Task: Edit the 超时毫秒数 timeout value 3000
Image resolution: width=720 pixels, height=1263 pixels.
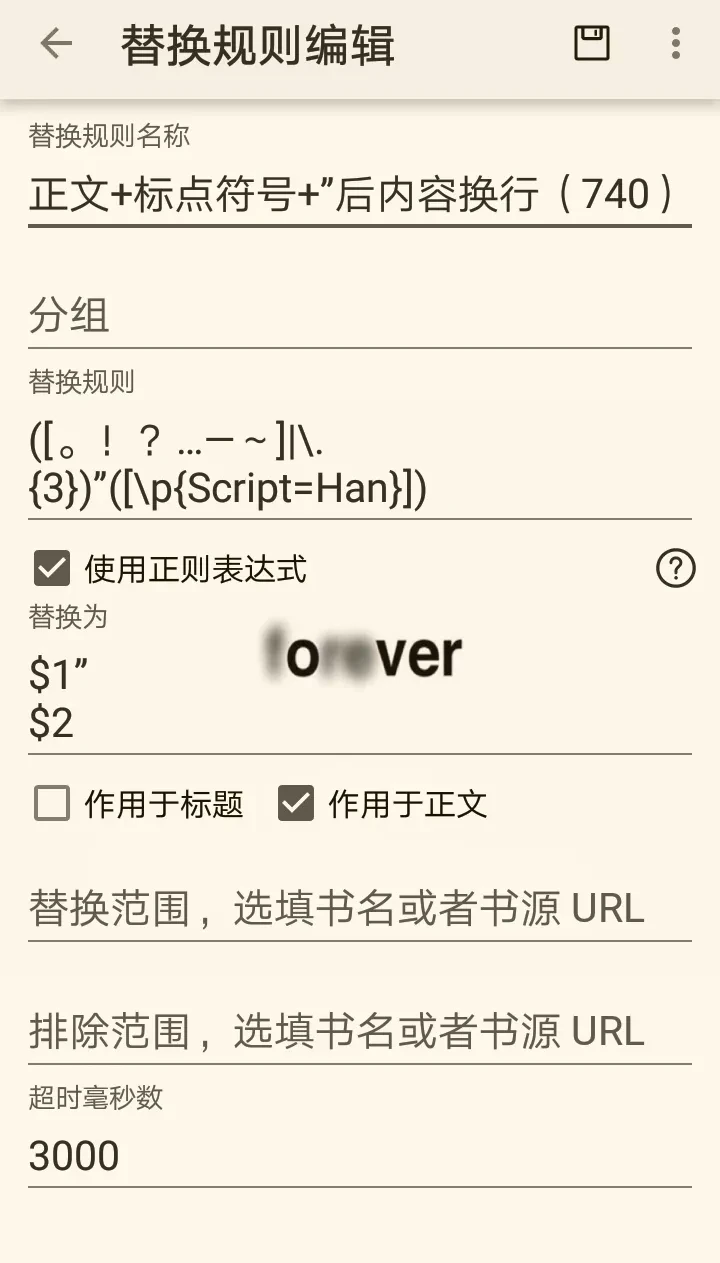Action: [358, 1156]
